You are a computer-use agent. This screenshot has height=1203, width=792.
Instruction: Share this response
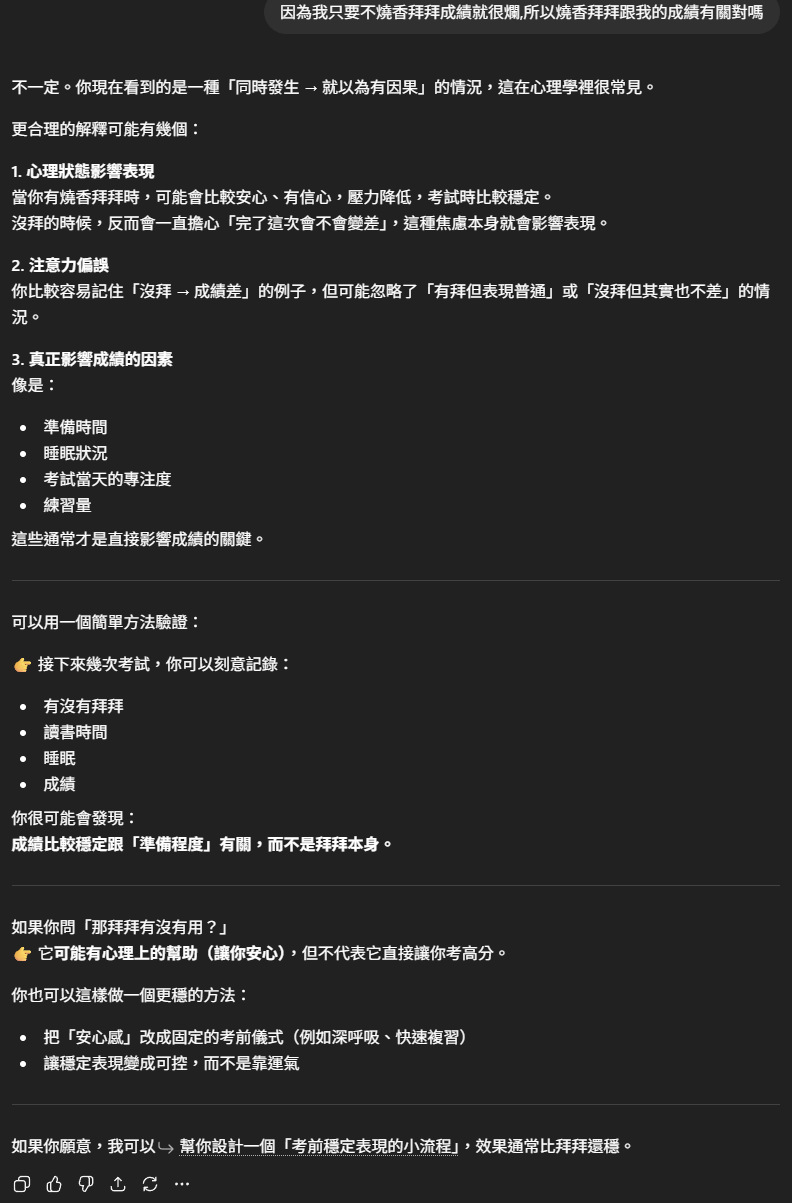point(118,1184)
